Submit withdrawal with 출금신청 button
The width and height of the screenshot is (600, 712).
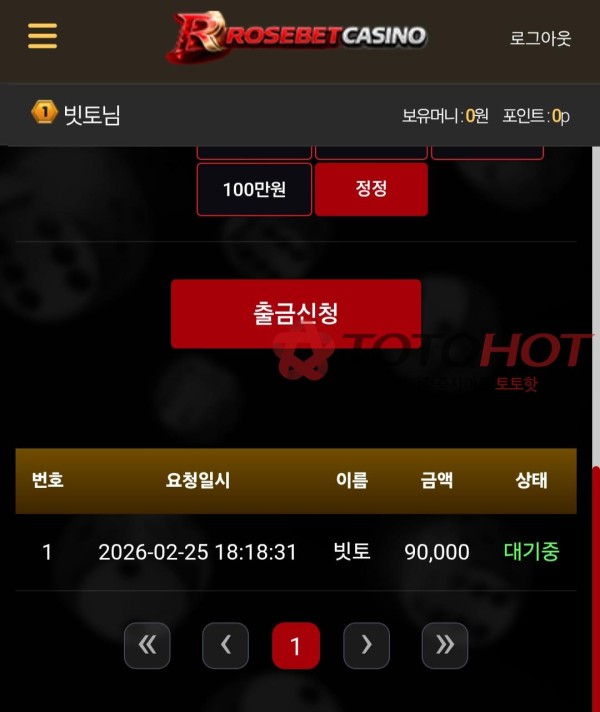click(x=296, y=313)
